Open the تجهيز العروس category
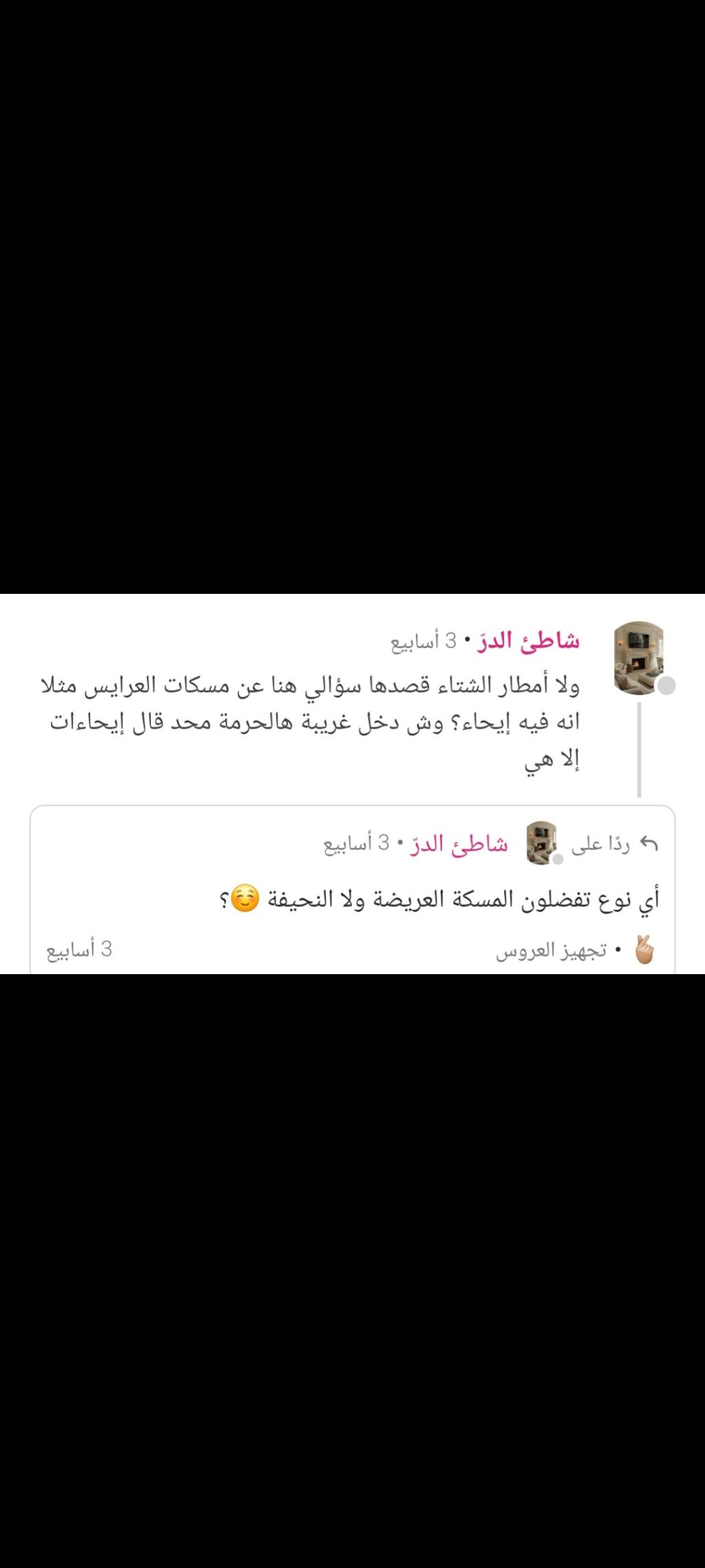The image size is (705, 1568). click(x=551, y=951)
